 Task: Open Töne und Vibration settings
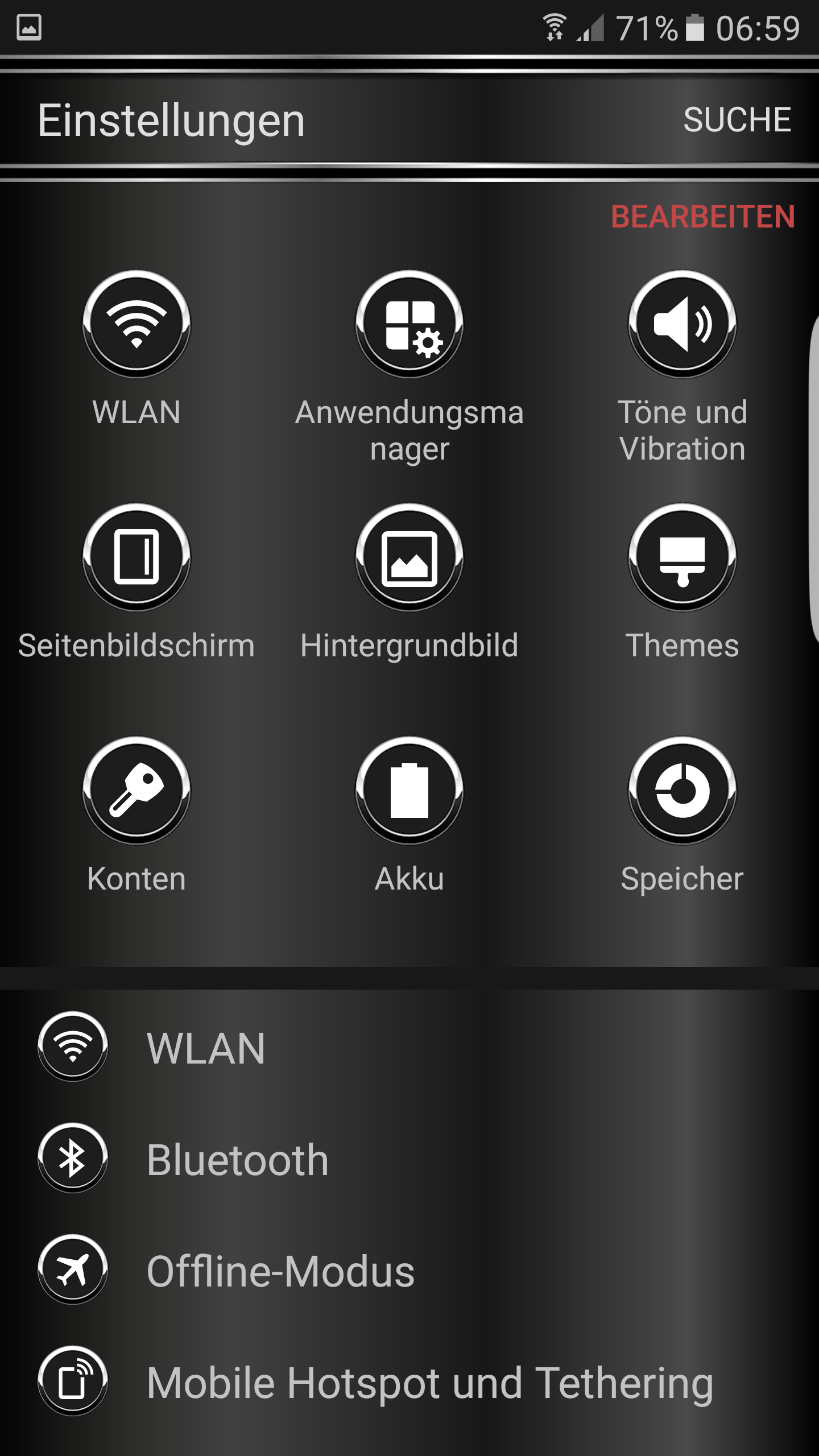pos(682,367)
